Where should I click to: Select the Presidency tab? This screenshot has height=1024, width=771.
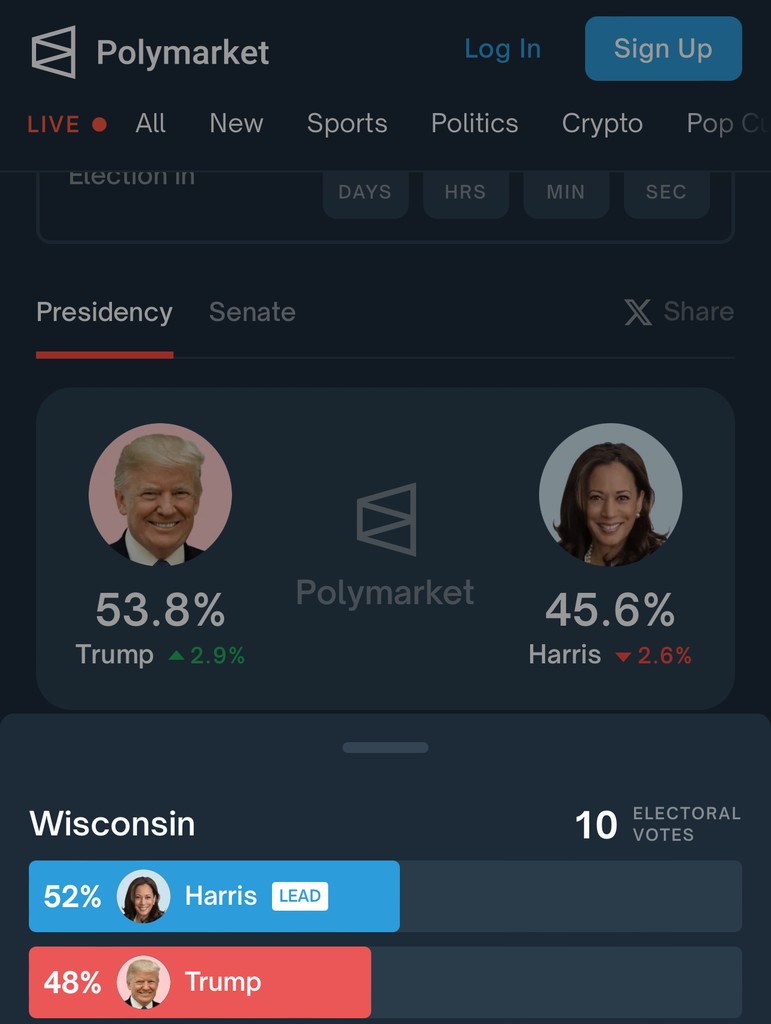(x=104, y=312)
